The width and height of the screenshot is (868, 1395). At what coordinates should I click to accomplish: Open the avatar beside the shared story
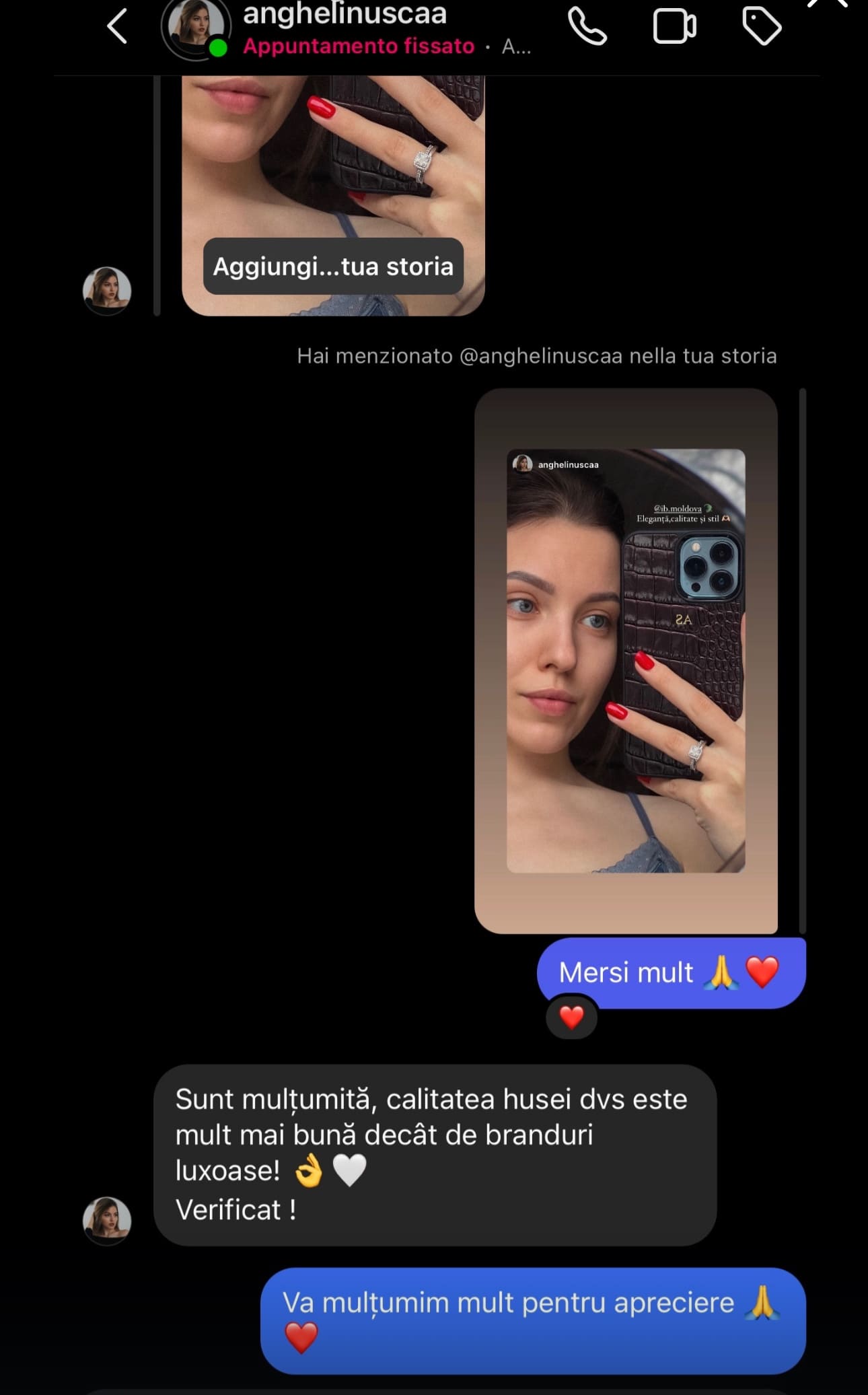click(107, 291)
